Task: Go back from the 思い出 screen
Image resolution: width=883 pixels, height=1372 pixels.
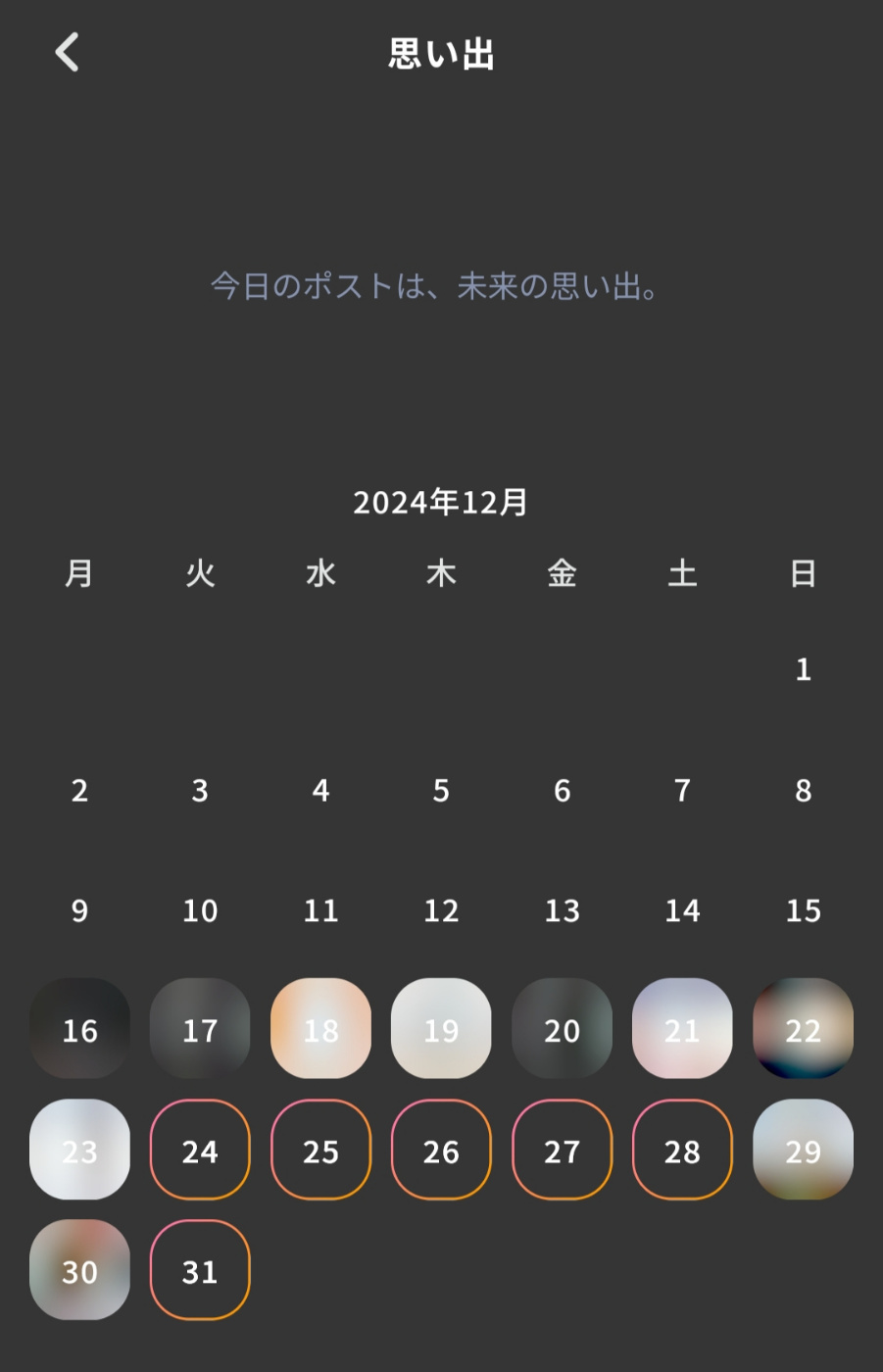Action: click(67, 52)
